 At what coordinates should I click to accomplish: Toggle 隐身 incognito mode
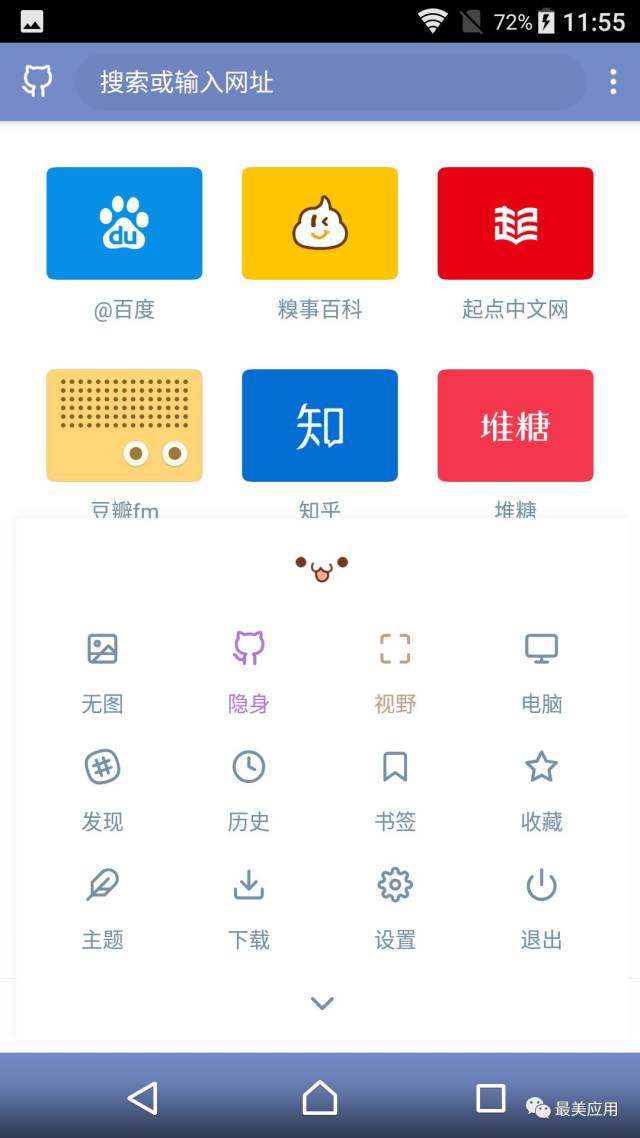[249, 672]
